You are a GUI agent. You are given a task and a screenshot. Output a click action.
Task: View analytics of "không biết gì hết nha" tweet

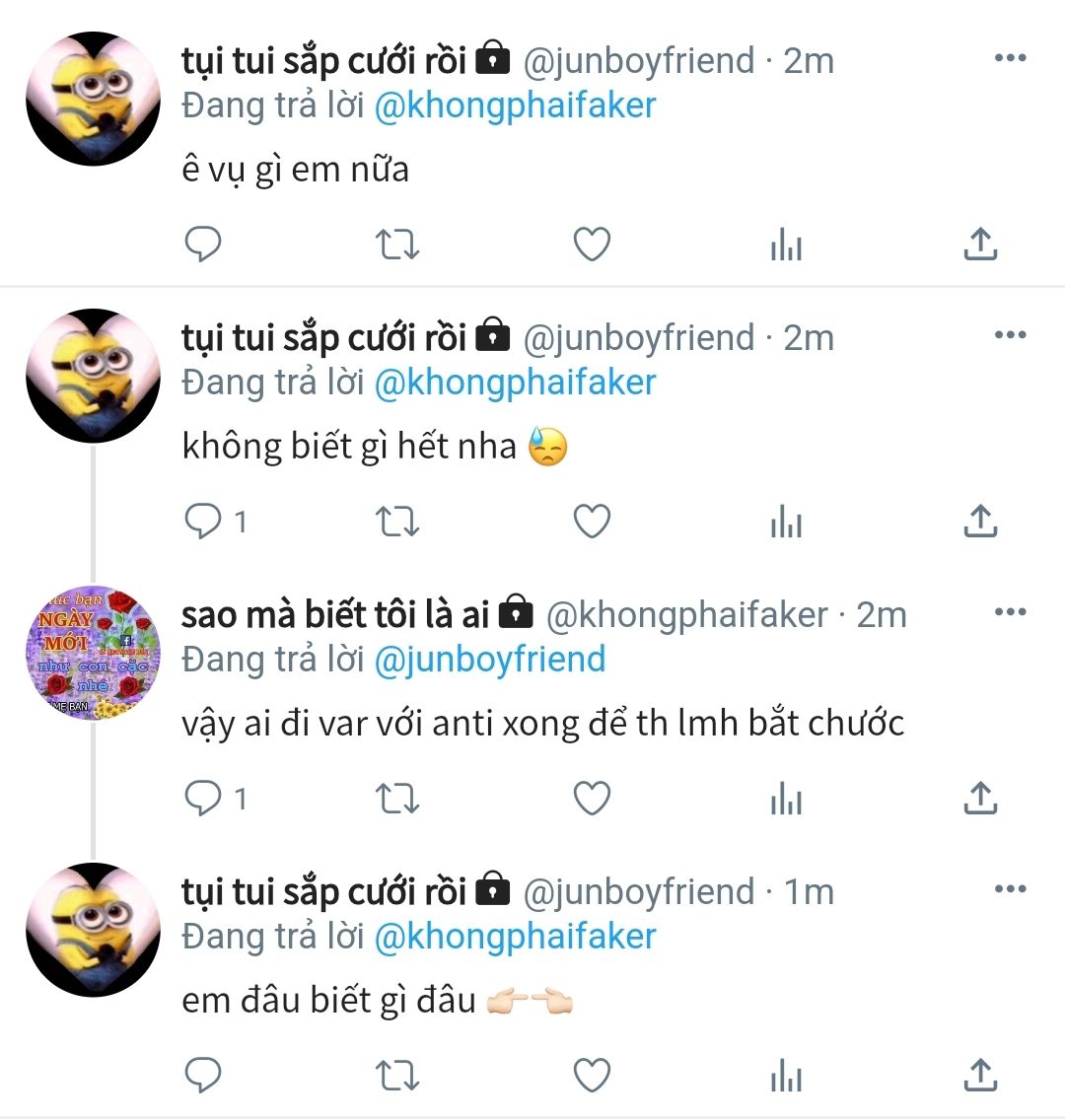(786, 521)
